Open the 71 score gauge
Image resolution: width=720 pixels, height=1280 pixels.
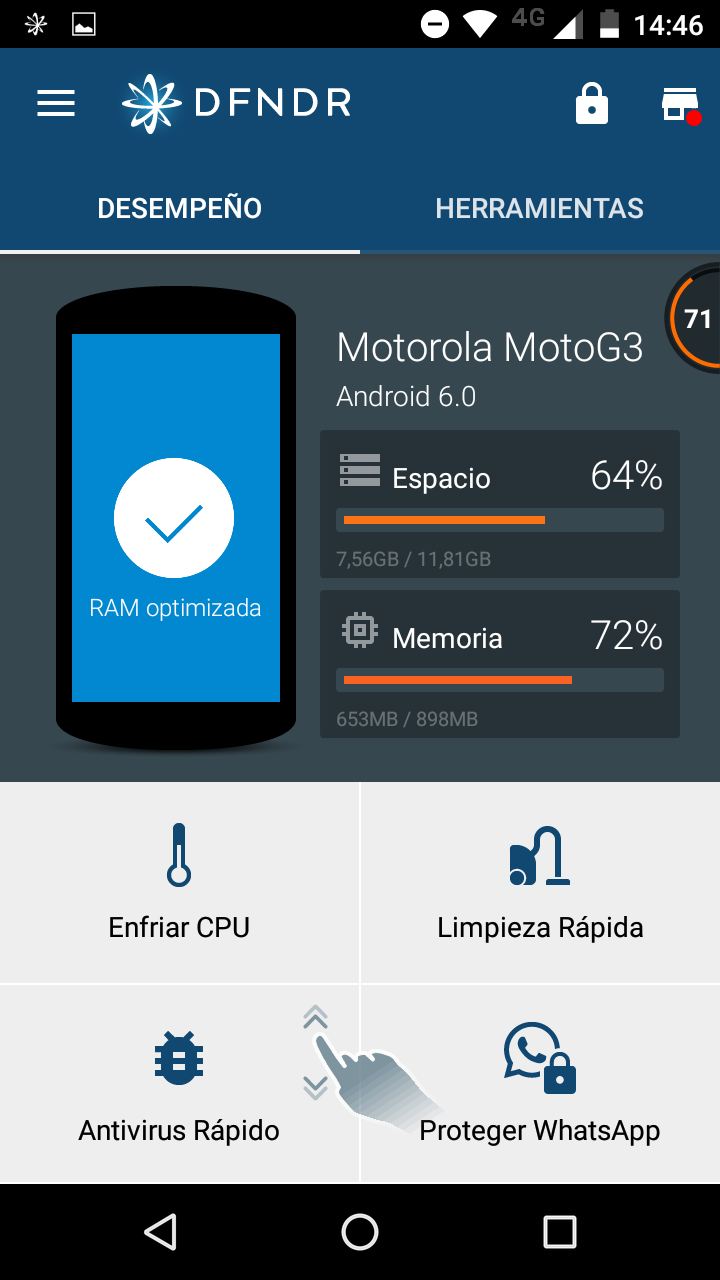(697, 319)
